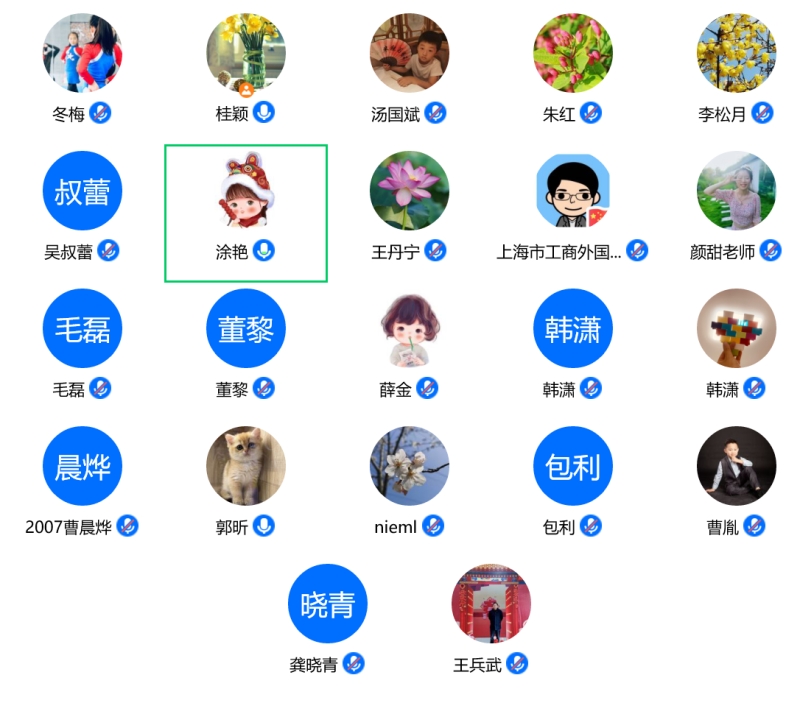Select participant 龚晓青

328,603
